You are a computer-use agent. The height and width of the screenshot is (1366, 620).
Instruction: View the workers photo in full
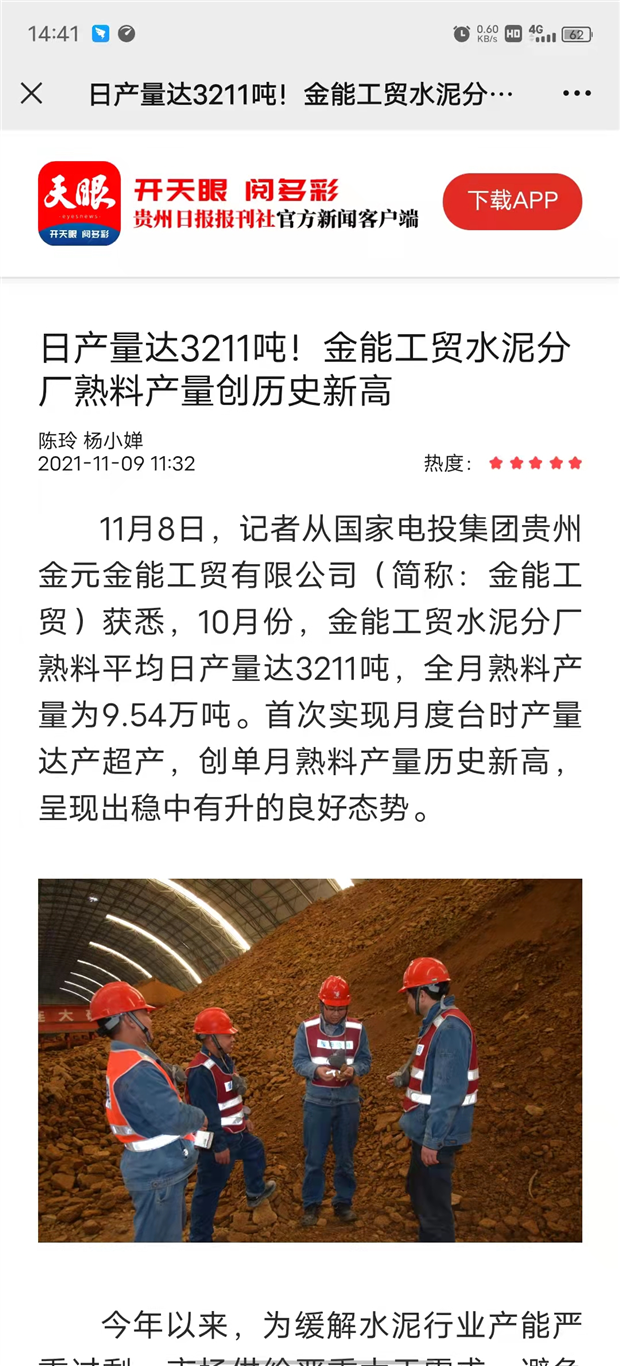[310, 1060]
